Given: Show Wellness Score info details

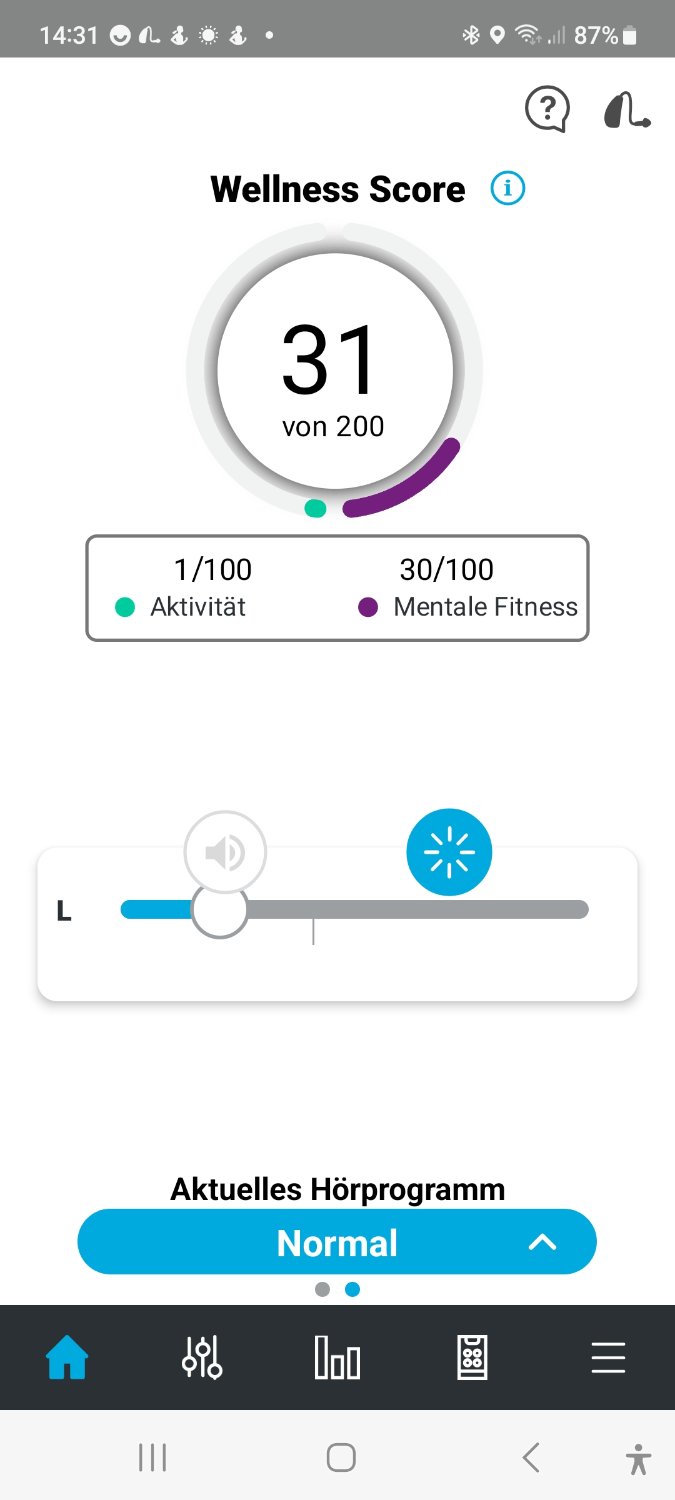Looking at the screenshot, I should coord(508,188).
